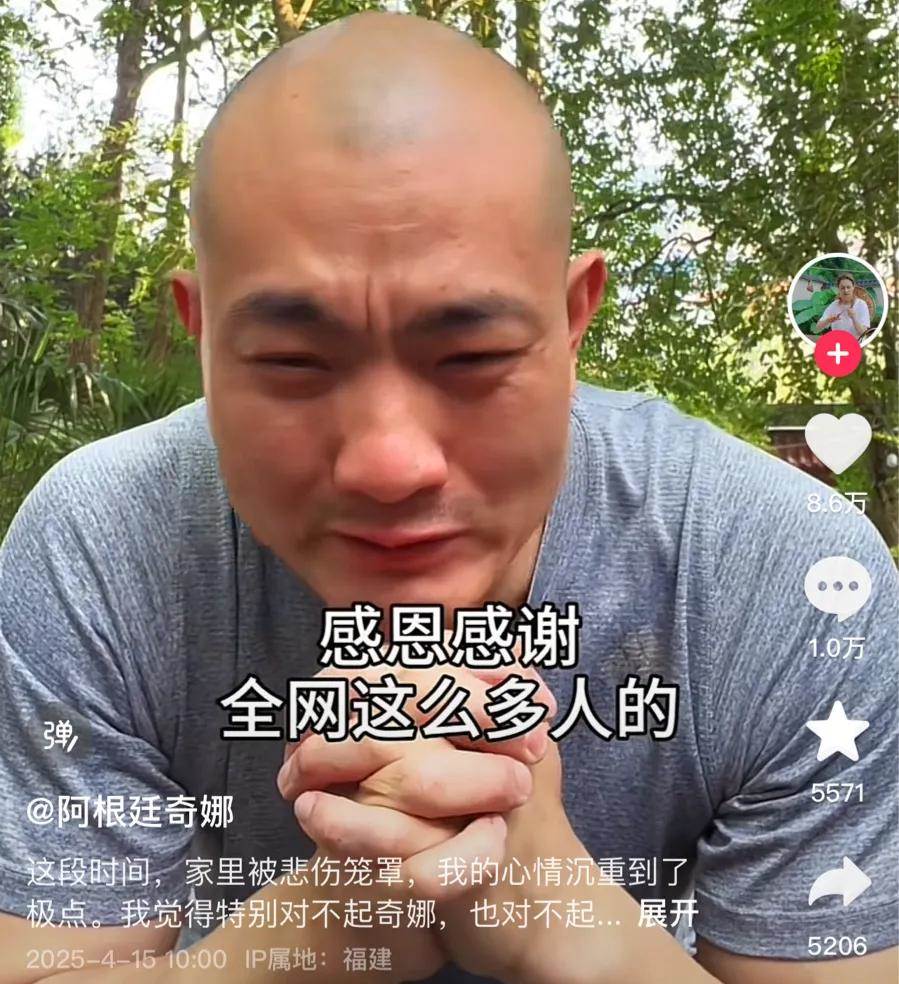Viewport: 899px width, 984px height.
Task: Share this video with the arrow icon
Action: coord(838,884)
